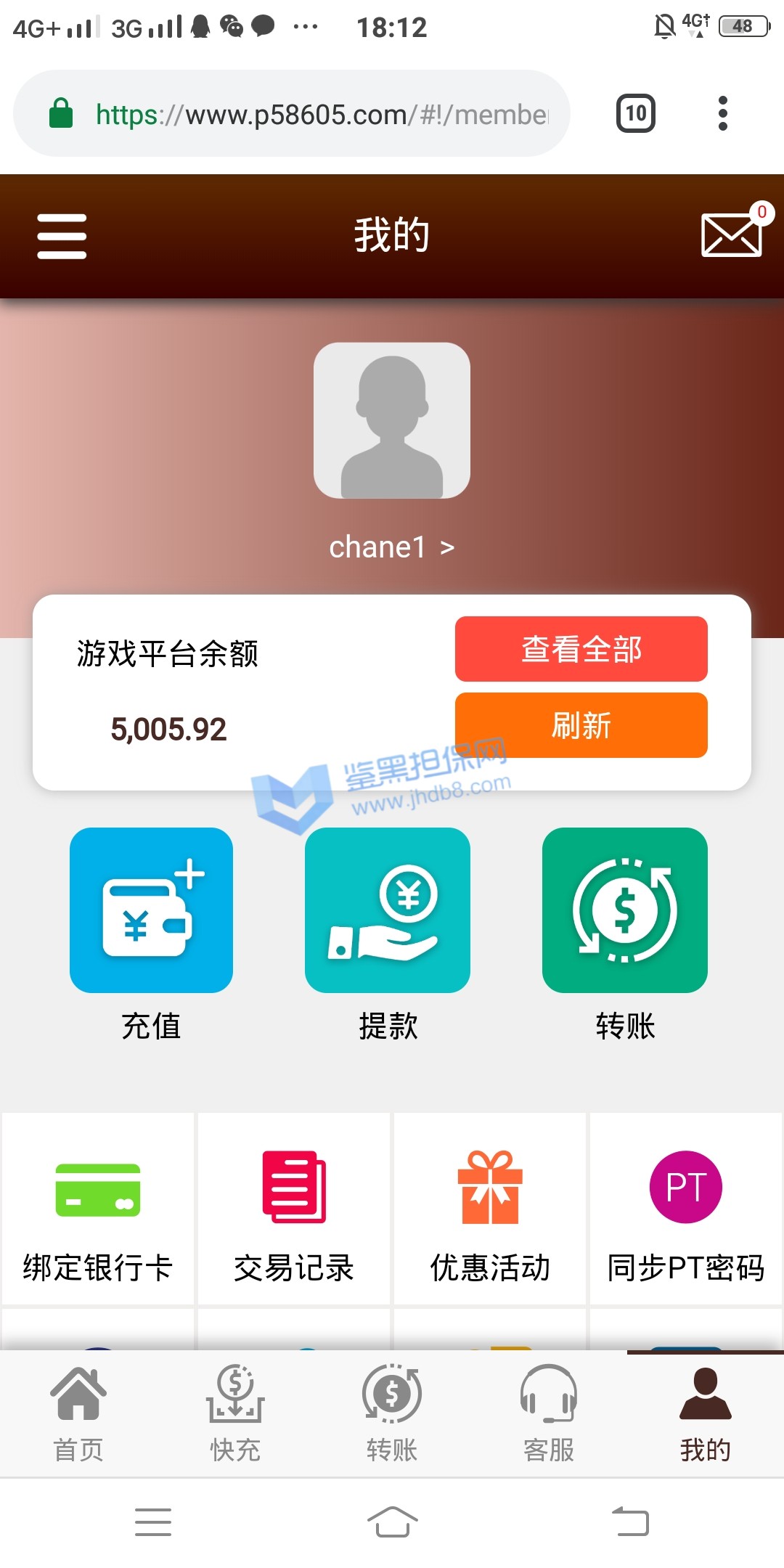Open 提款 withdrawal
784x1568 pixels.
click(x=388, y=911)
